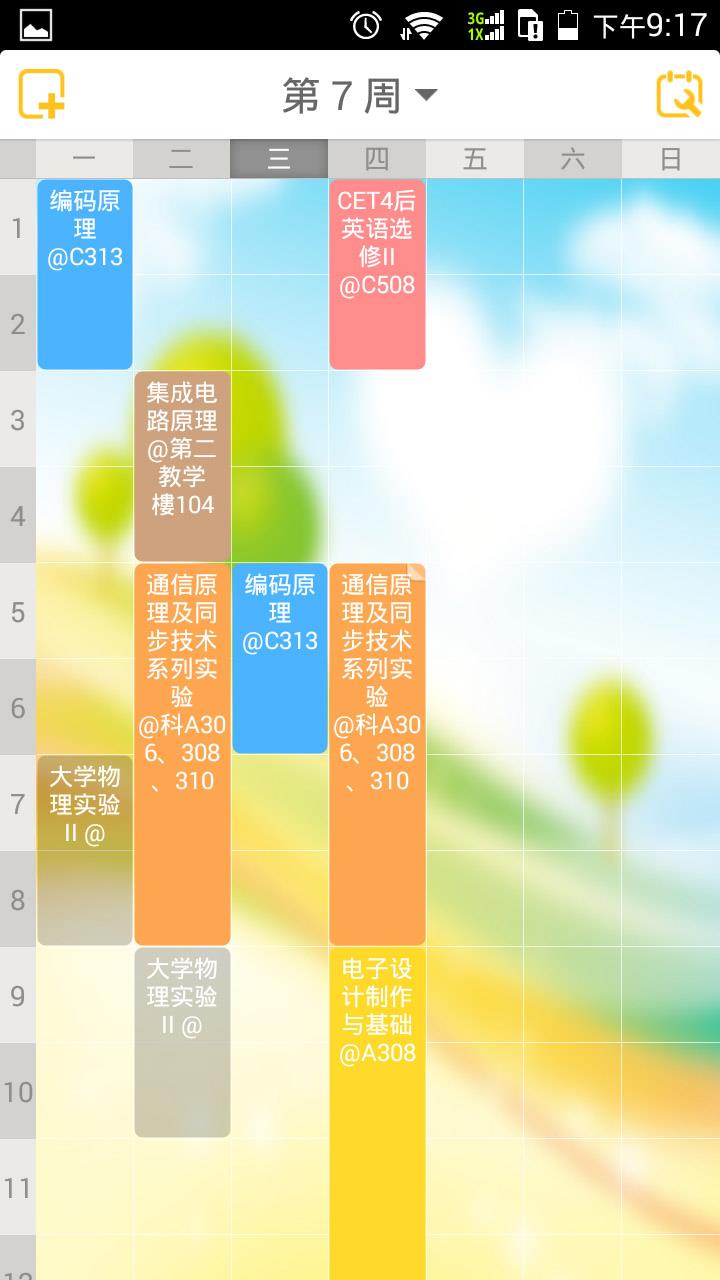Open Wednesday's 编码原理 @C313 course
This screenshot has width=720, height=1280.
click(x=280, y=658)
